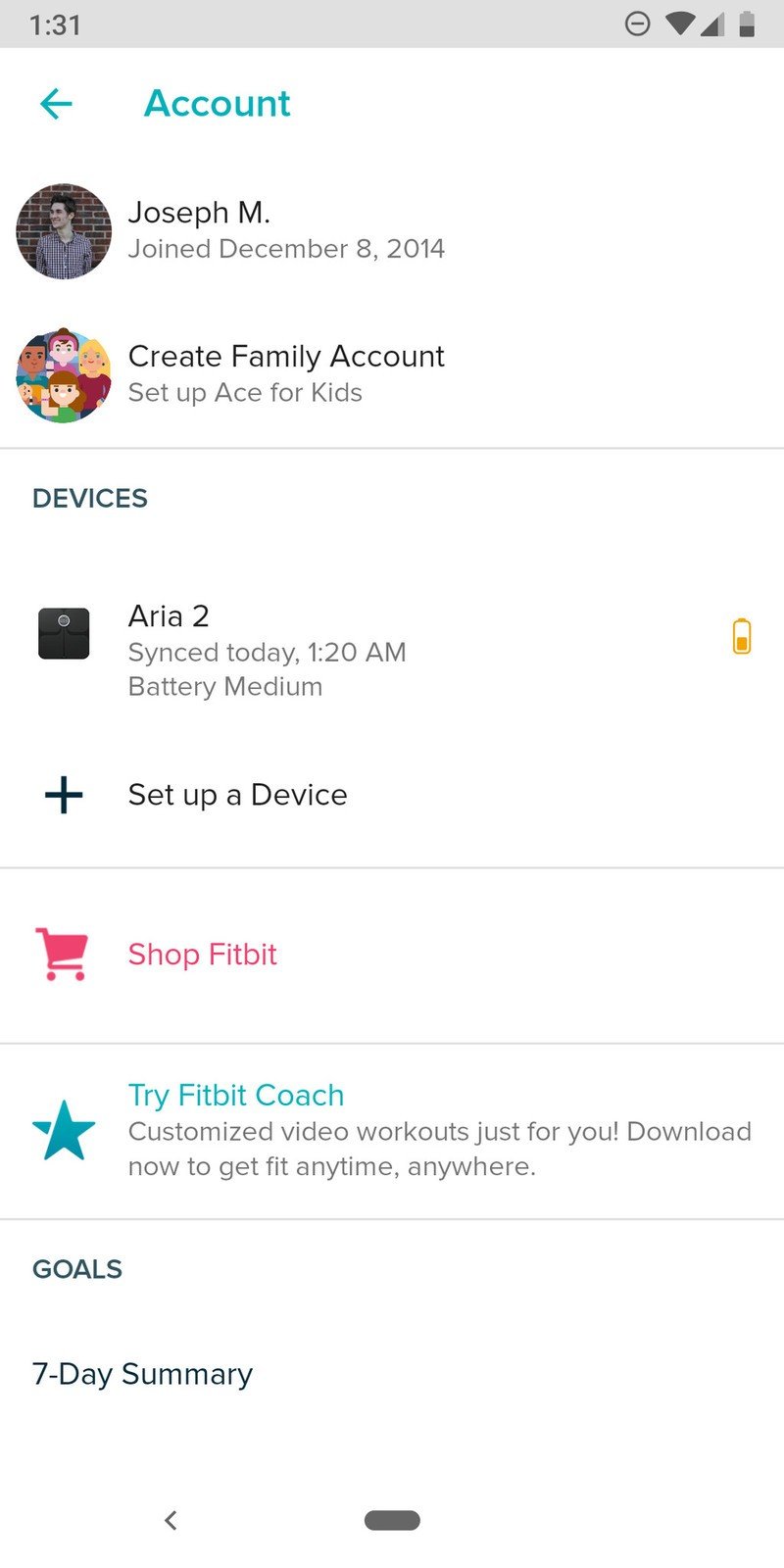This screenshot has height=1568, width=784.
Task: Open Create Family Account
Action: [x=284, y=373]
